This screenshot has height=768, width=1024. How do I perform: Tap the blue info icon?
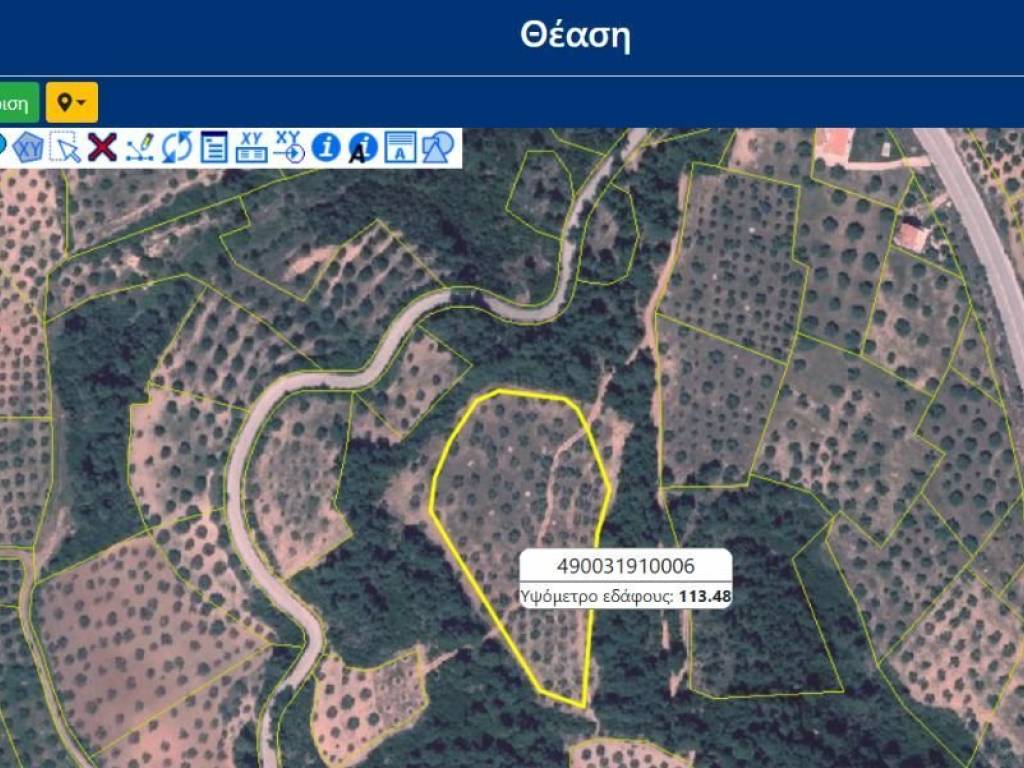click(325, 148)
